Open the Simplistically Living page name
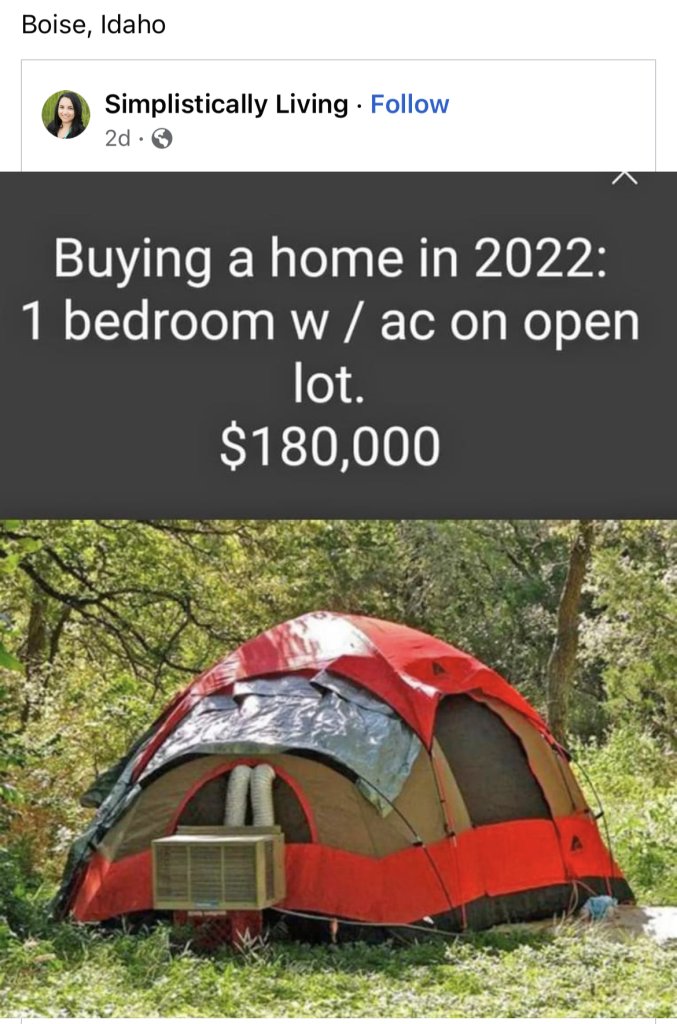The height and width of the screenshot is (1024, 677). click(x=226, y=104)
